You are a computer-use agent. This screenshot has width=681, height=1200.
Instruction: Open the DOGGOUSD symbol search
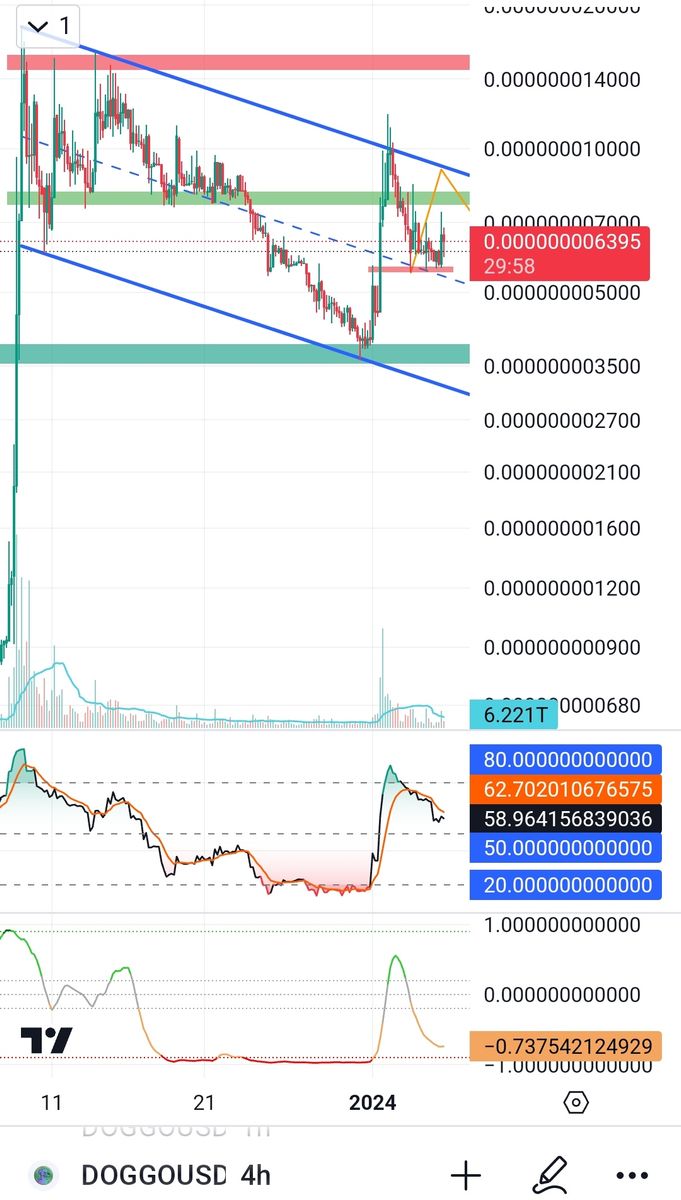pos(153,1174)
